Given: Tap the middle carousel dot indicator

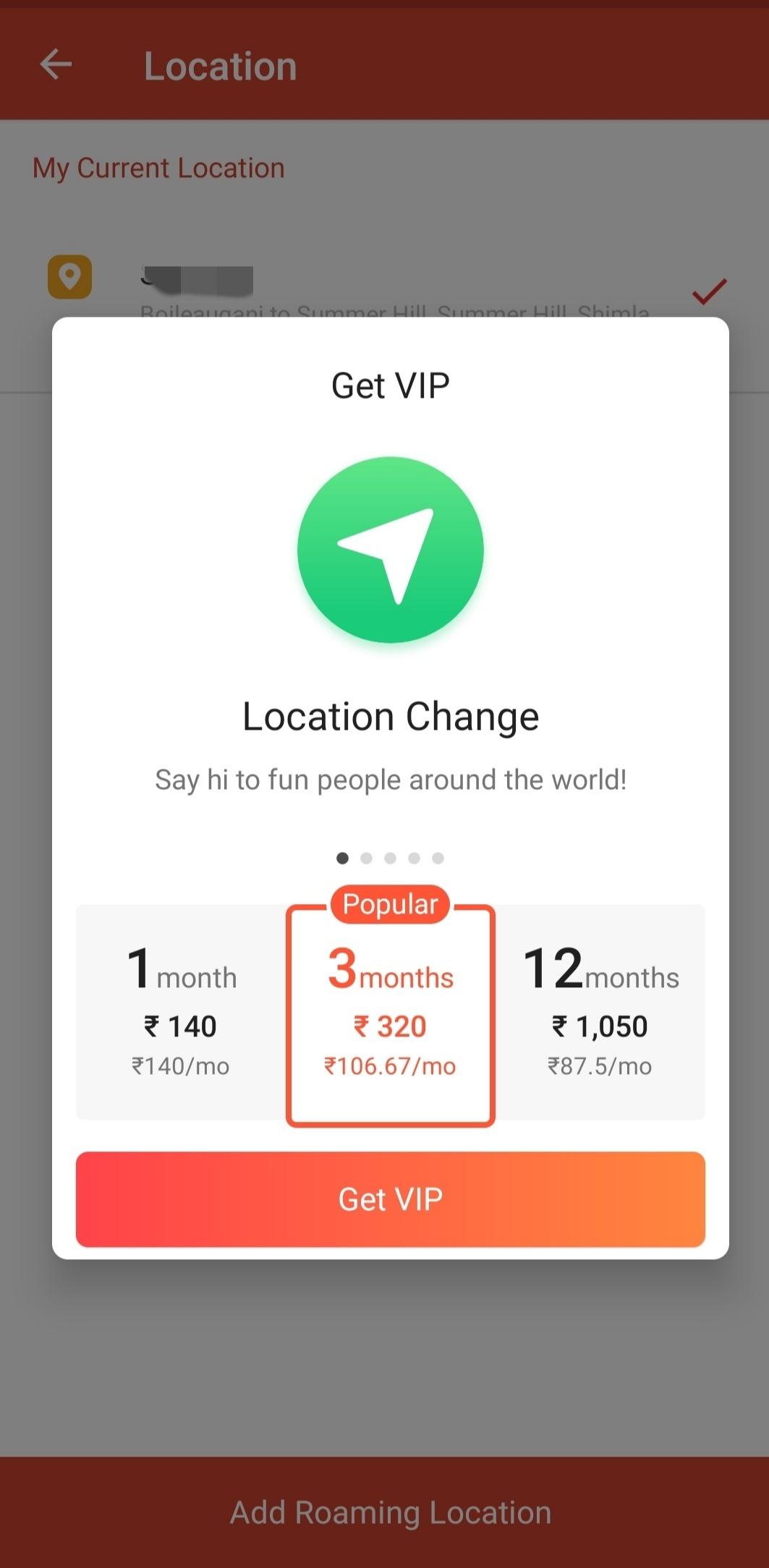Looking at the screenshot, I should click(390, 857).
